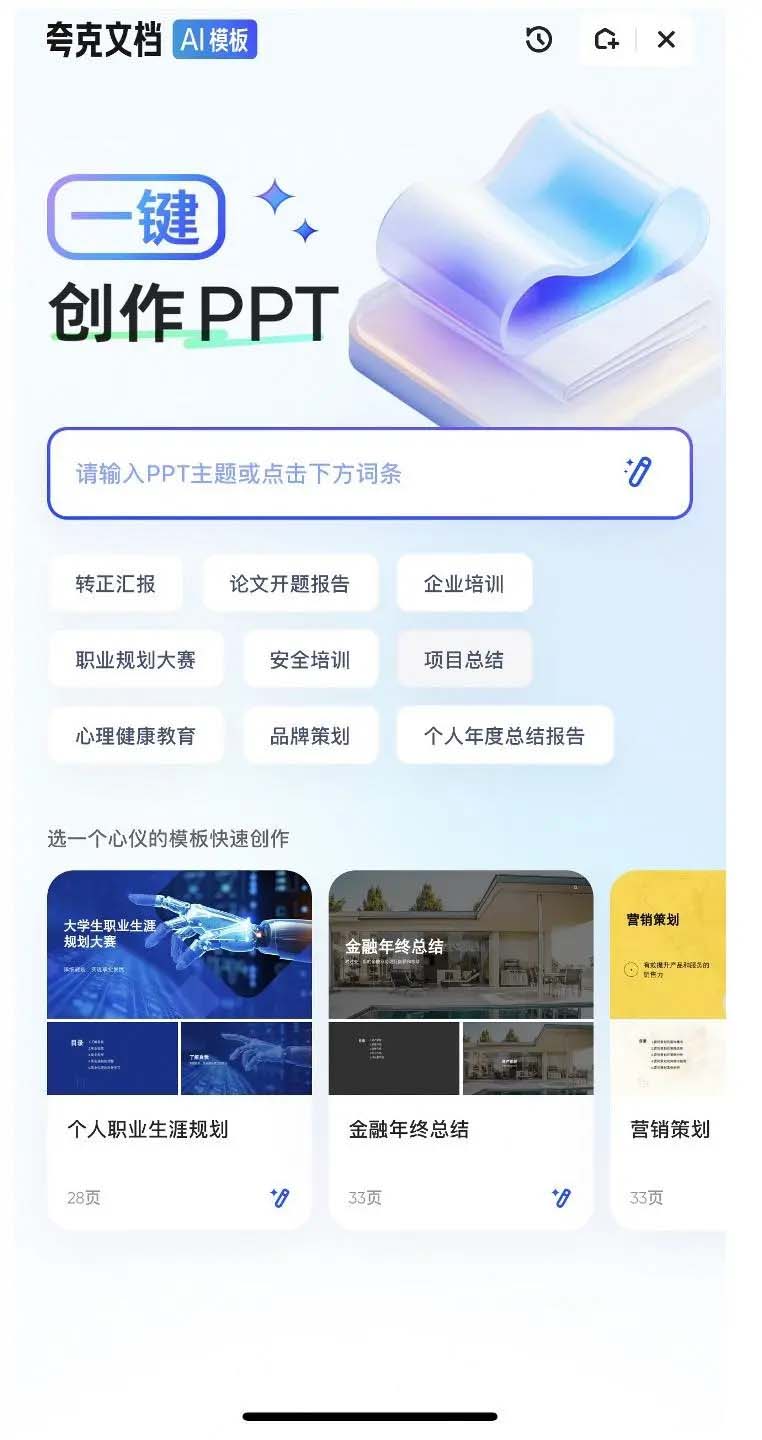Tap the pen icon on 个人职业生涯规划 card

pos(280,1197)
